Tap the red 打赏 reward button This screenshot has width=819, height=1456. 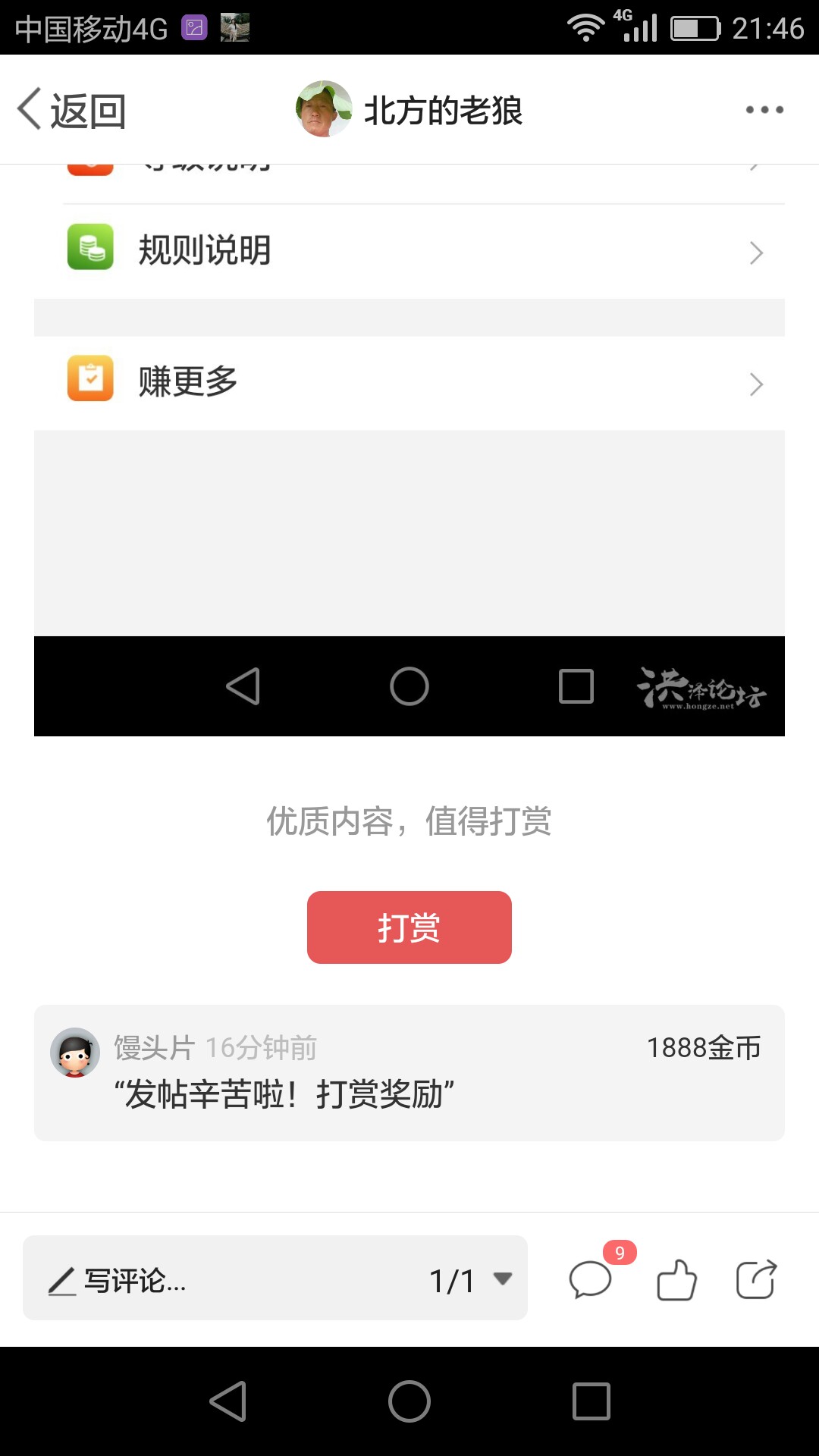(x=409, y=927)
